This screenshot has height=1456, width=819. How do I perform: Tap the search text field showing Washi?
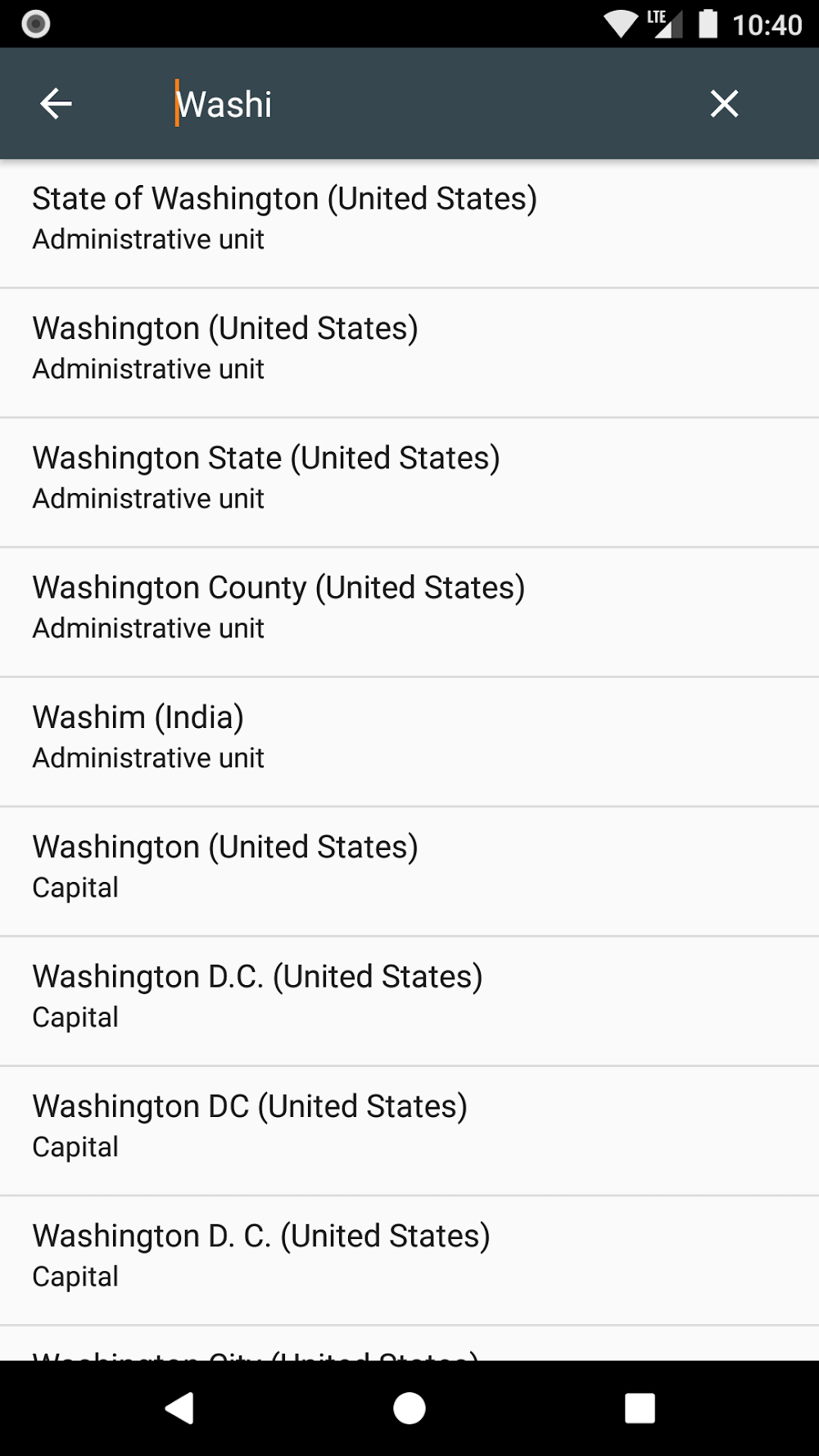pos(369,103)
